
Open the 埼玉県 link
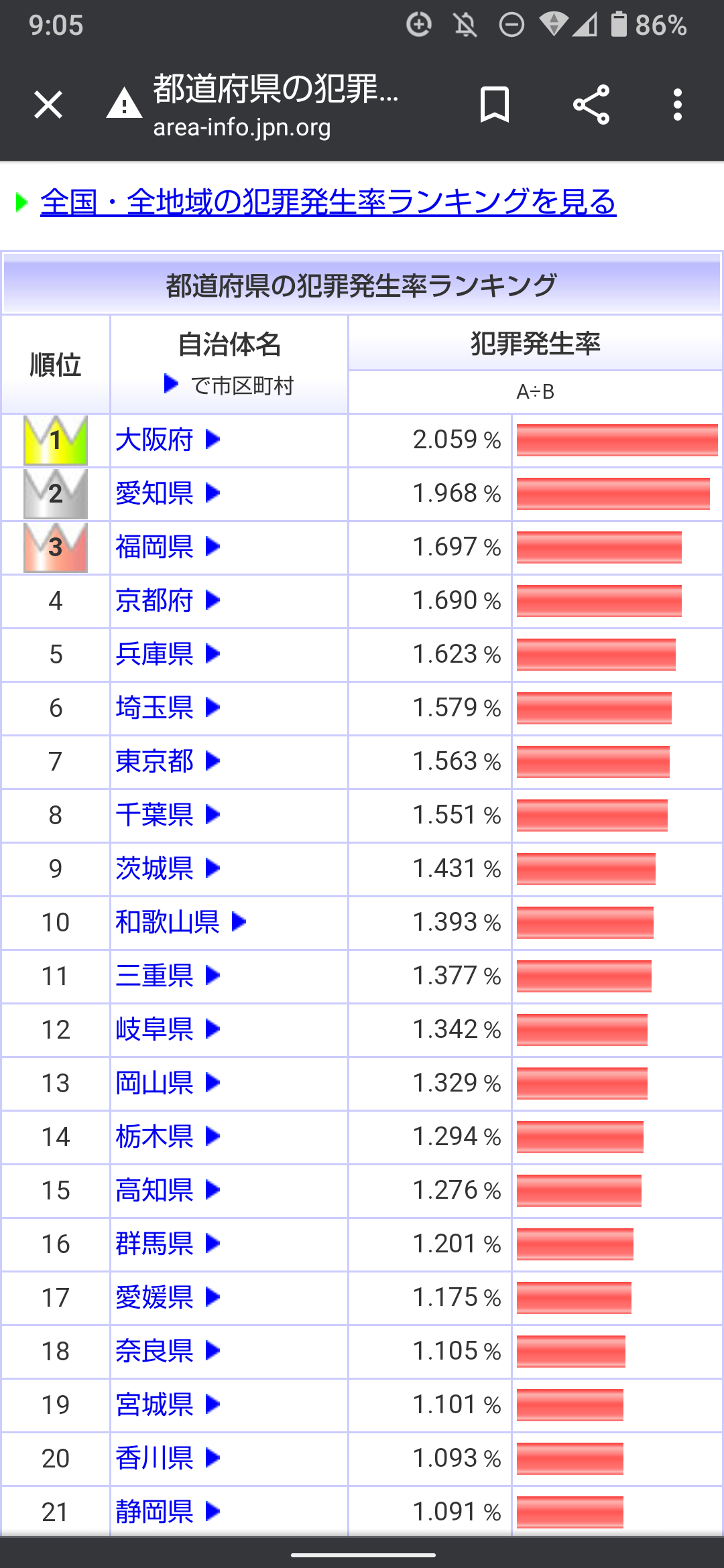click(154, 708)
